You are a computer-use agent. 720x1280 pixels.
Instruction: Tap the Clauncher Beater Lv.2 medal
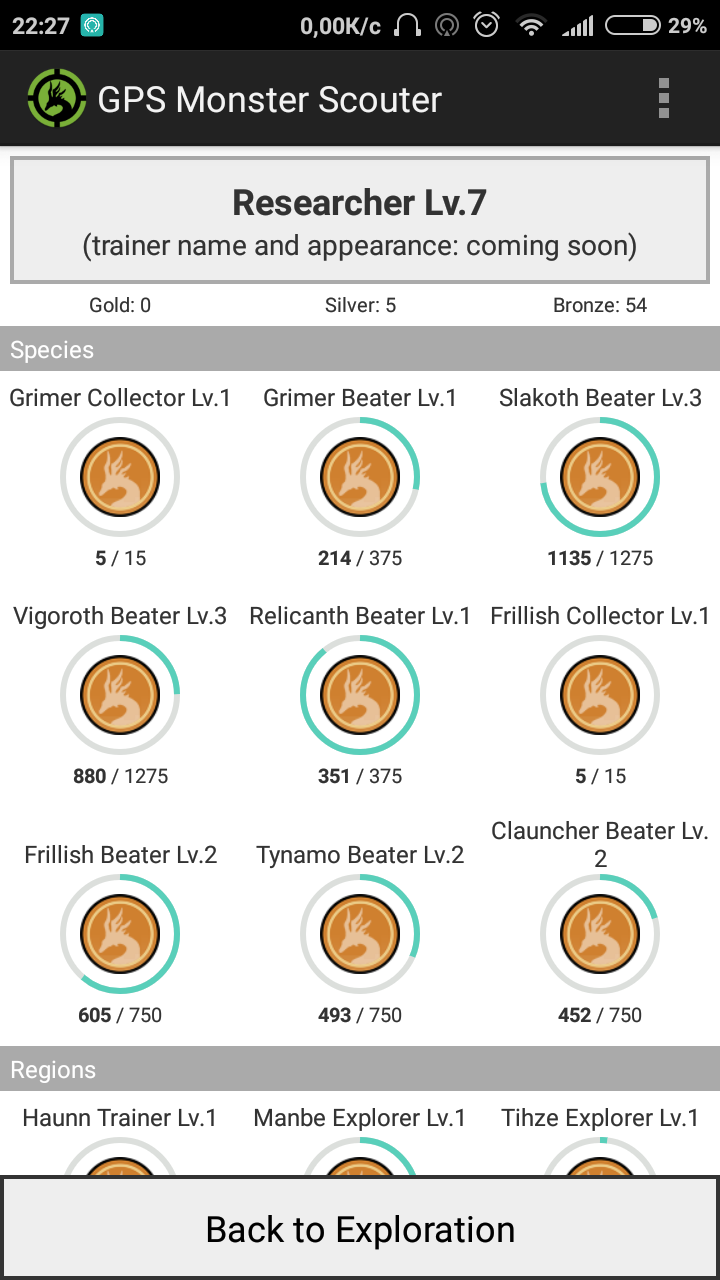(x=600, y=934)
